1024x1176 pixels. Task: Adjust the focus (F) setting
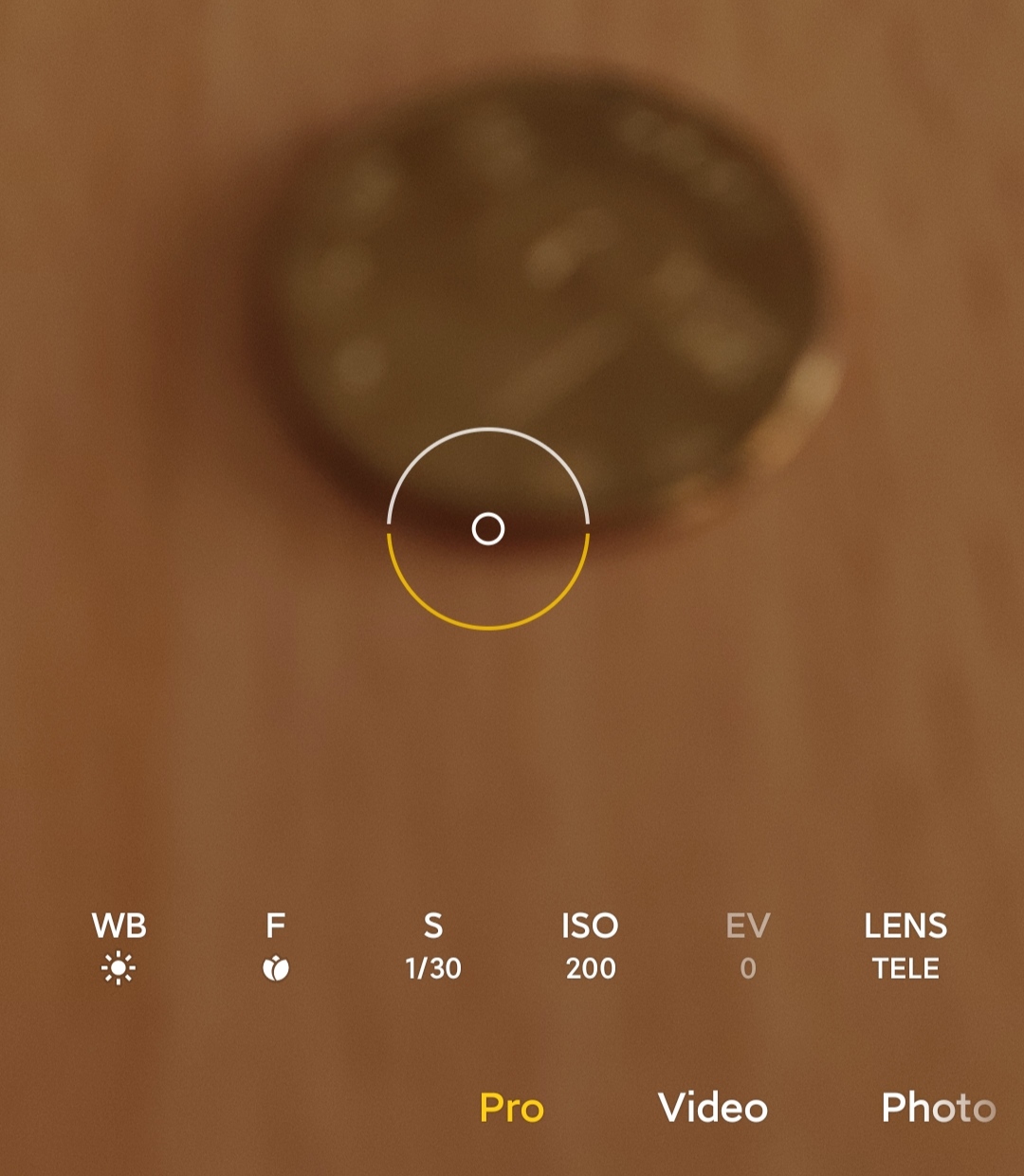point(275,946)
